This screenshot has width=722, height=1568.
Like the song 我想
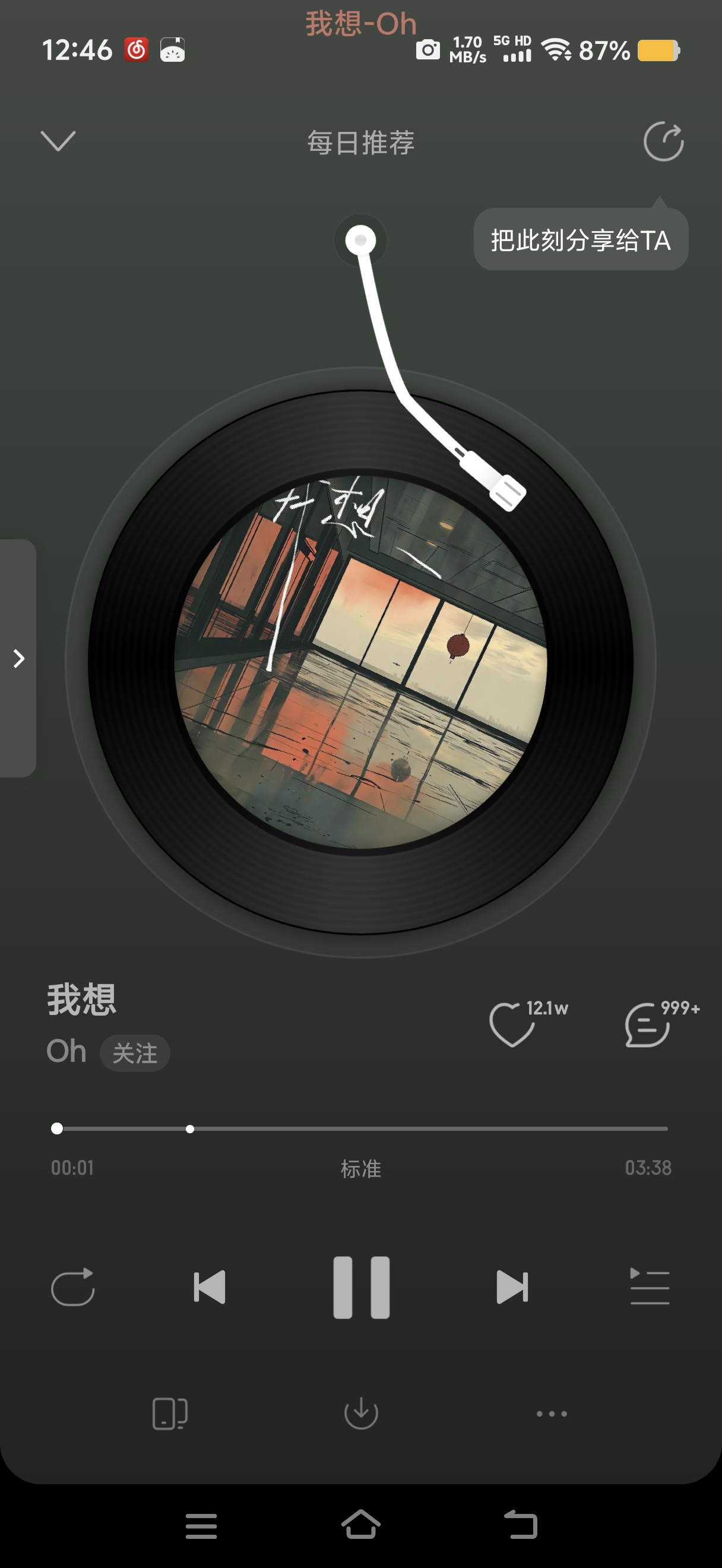point(512,1025)
